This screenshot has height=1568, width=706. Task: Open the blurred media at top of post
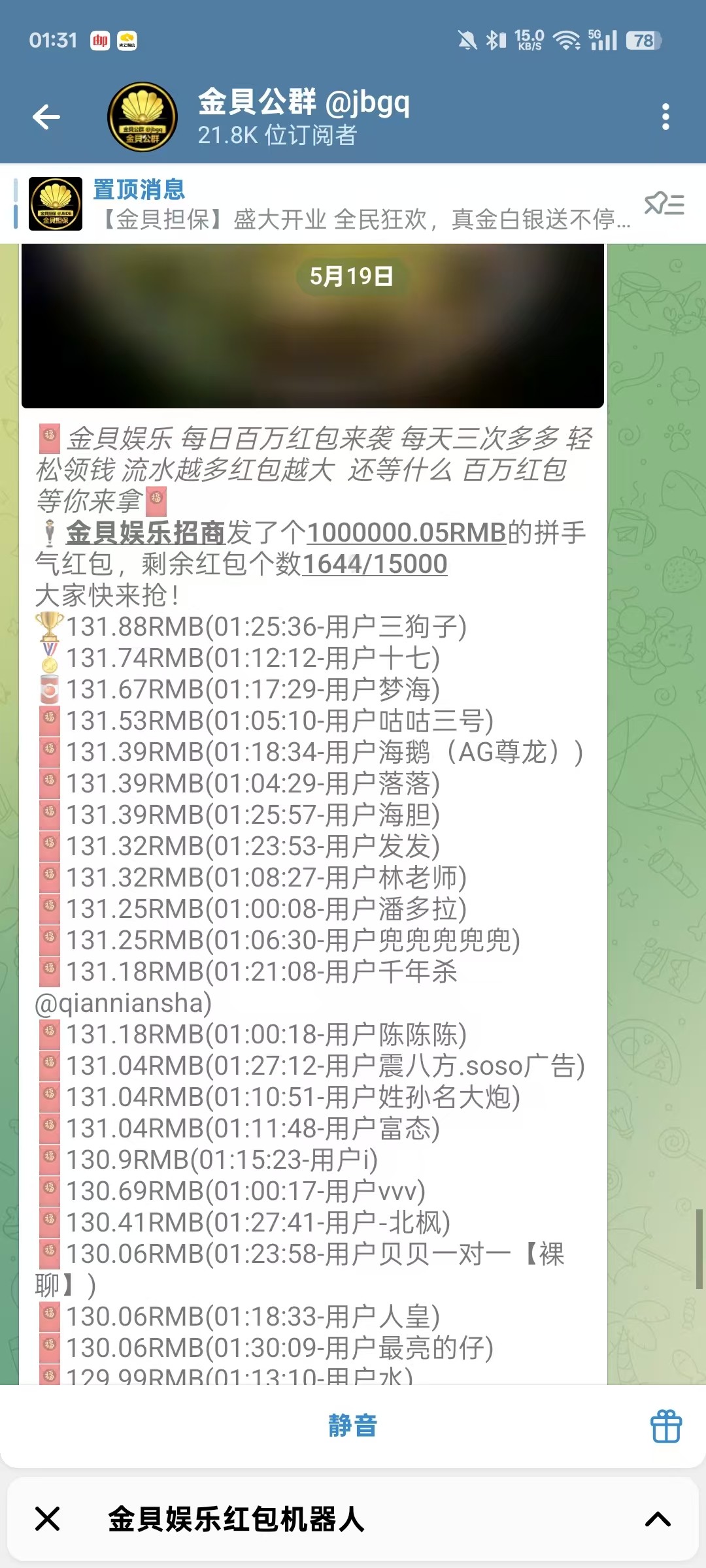(312, 325)
